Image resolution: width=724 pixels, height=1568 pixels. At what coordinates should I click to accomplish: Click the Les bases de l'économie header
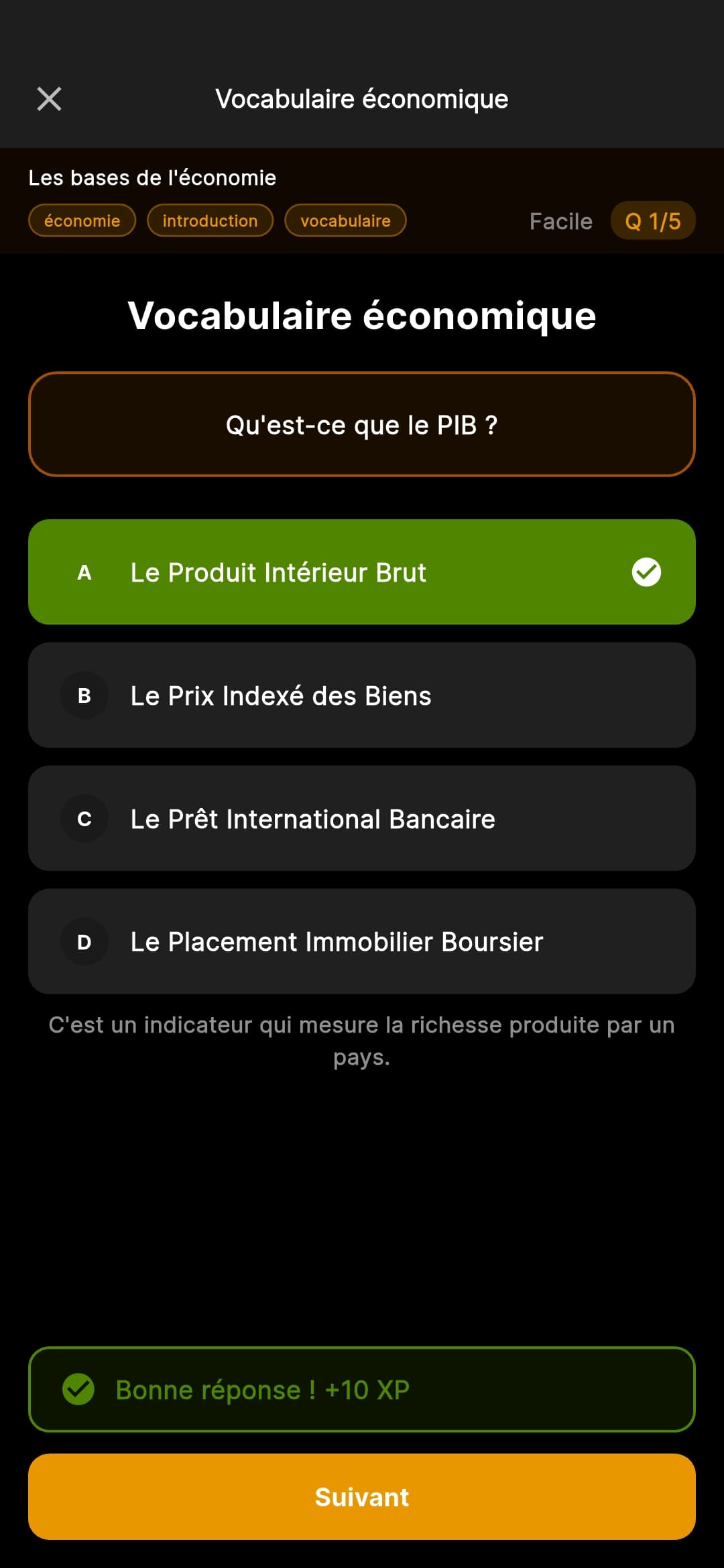point(152,178)
